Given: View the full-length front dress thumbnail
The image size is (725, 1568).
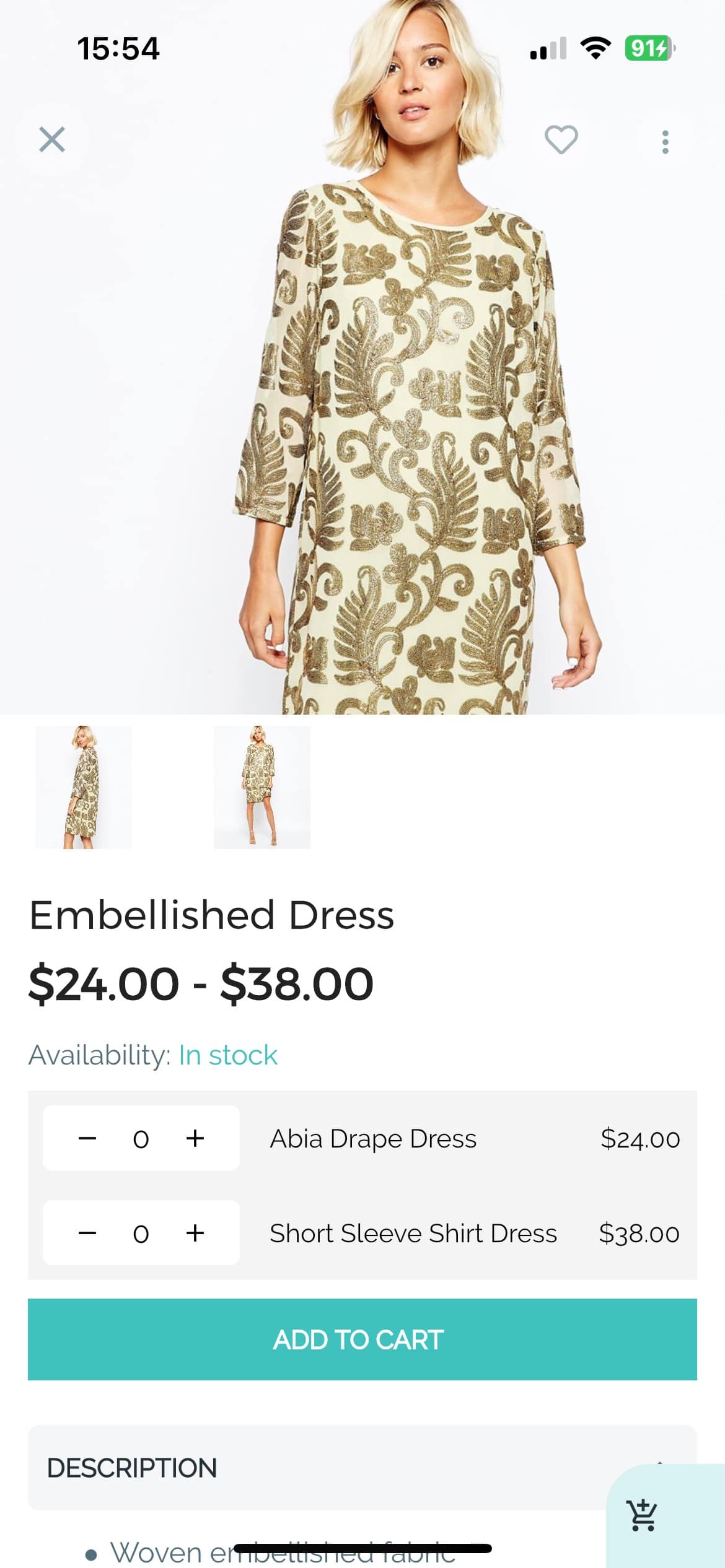Looking at the screenshot, I should click(x=262, y=786).
